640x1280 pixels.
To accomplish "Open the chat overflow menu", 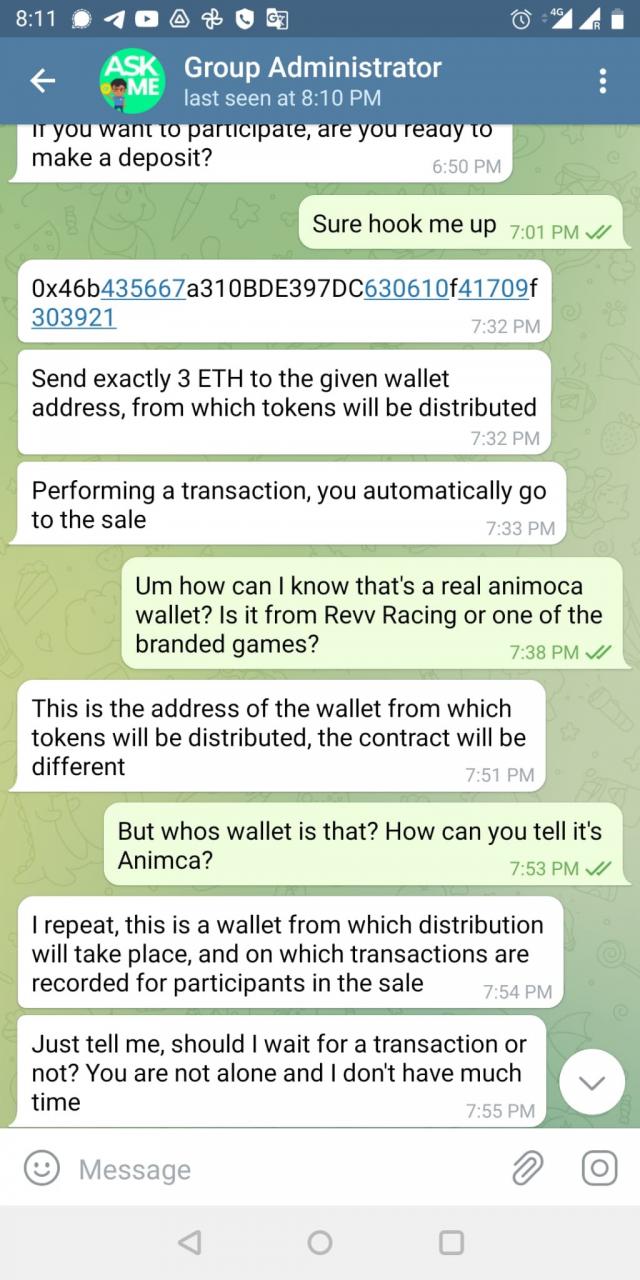I will tap(602, 81).
